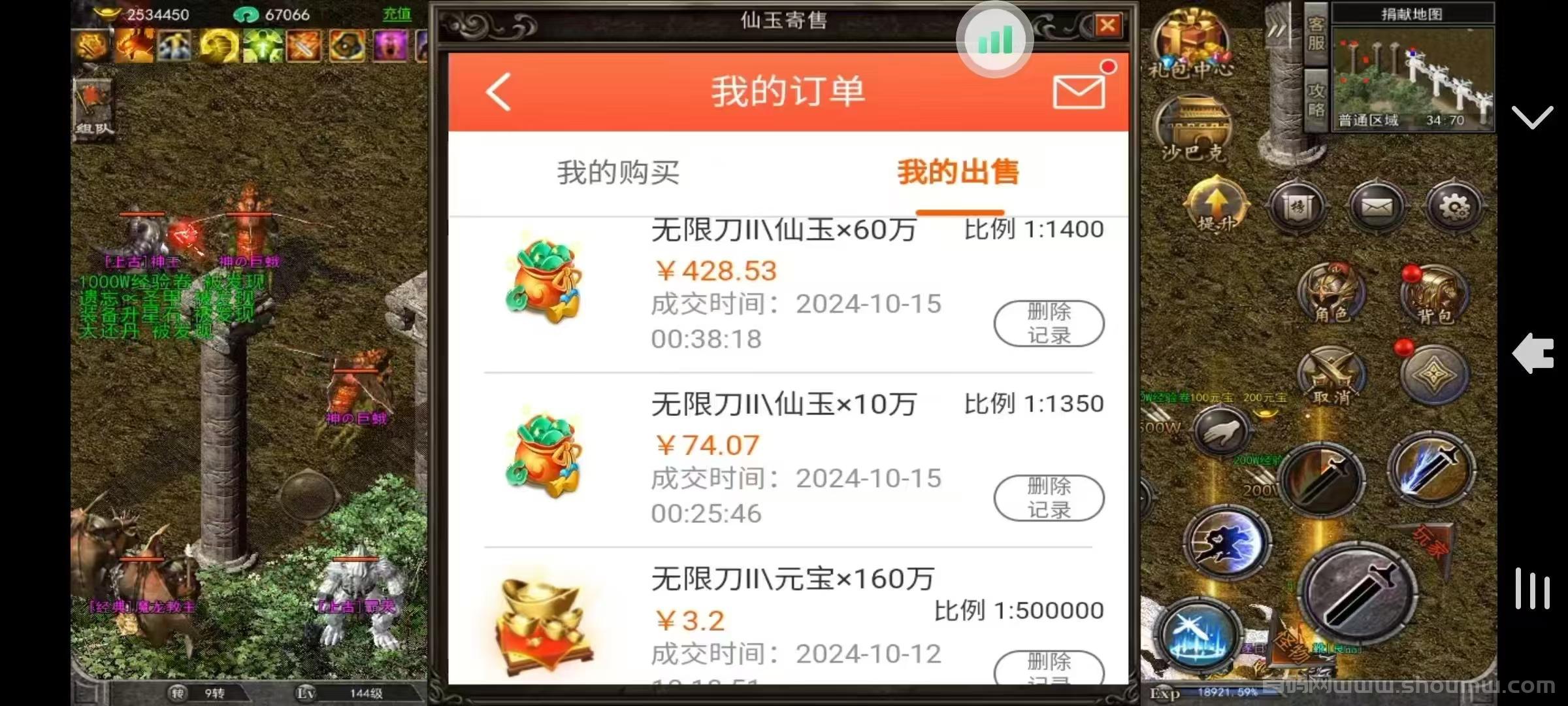
Task: Open game settings gear
Action: coord(1454,208)
